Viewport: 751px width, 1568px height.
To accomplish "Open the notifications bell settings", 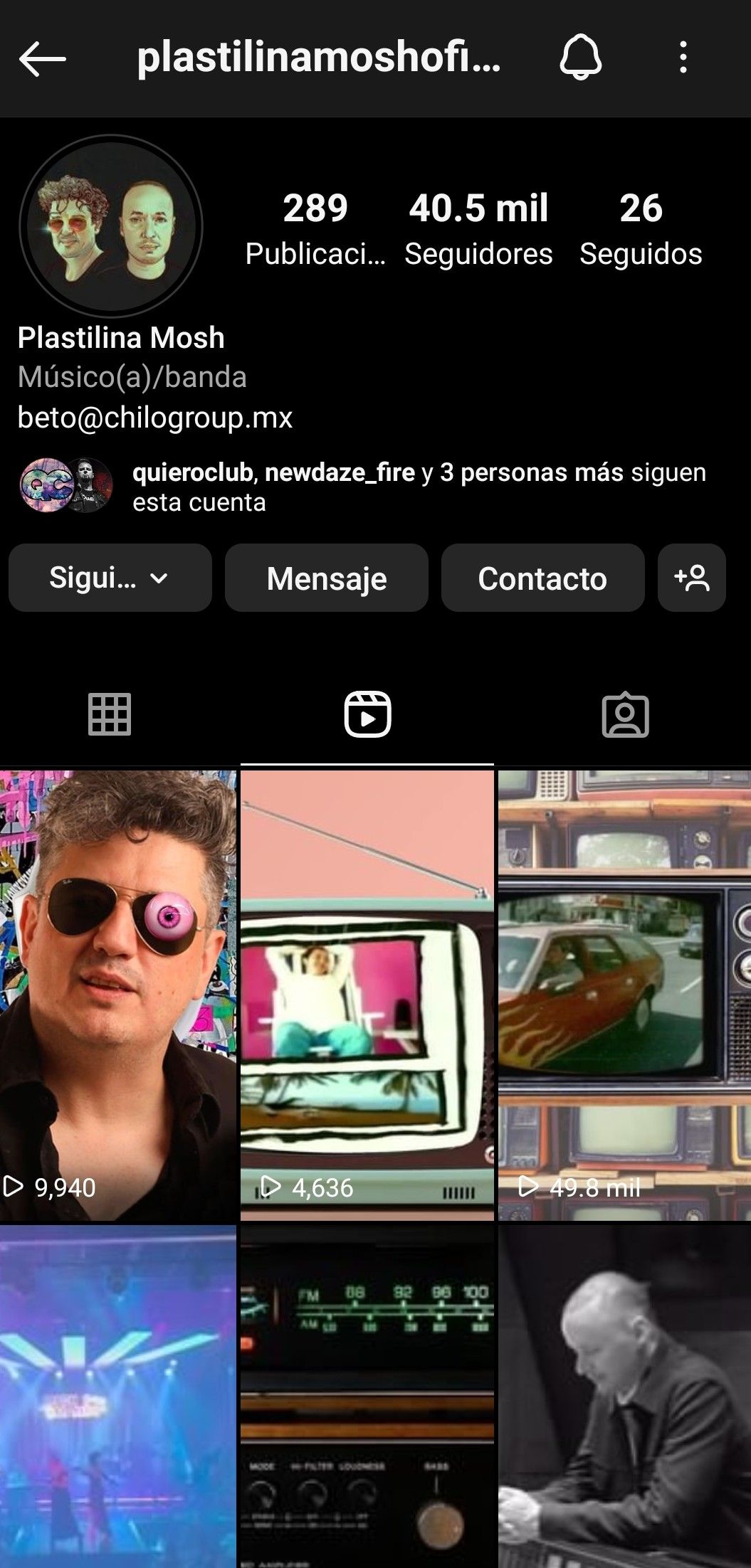I will (x=580, y=57).
